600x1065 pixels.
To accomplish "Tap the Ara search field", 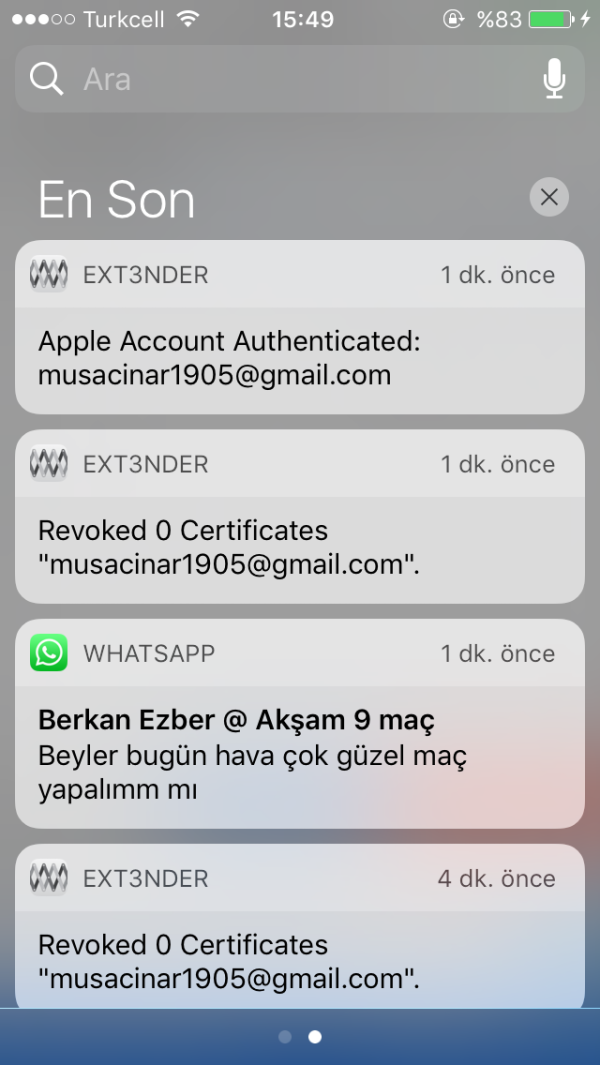I will [x=280, y=79].
